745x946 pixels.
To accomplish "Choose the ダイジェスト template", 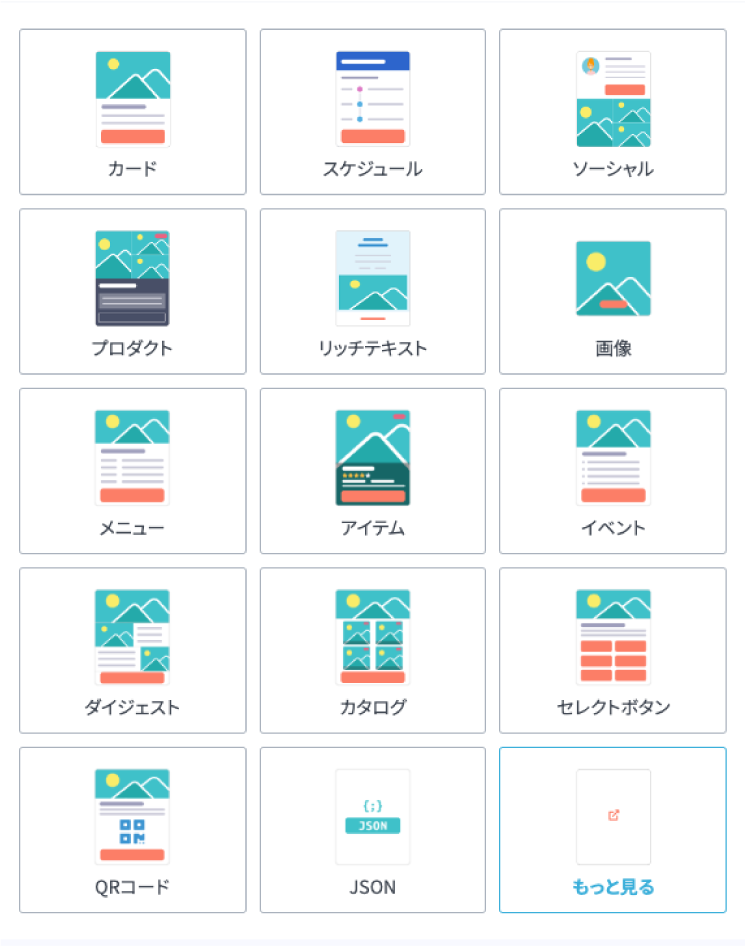I will coord(132,650).
